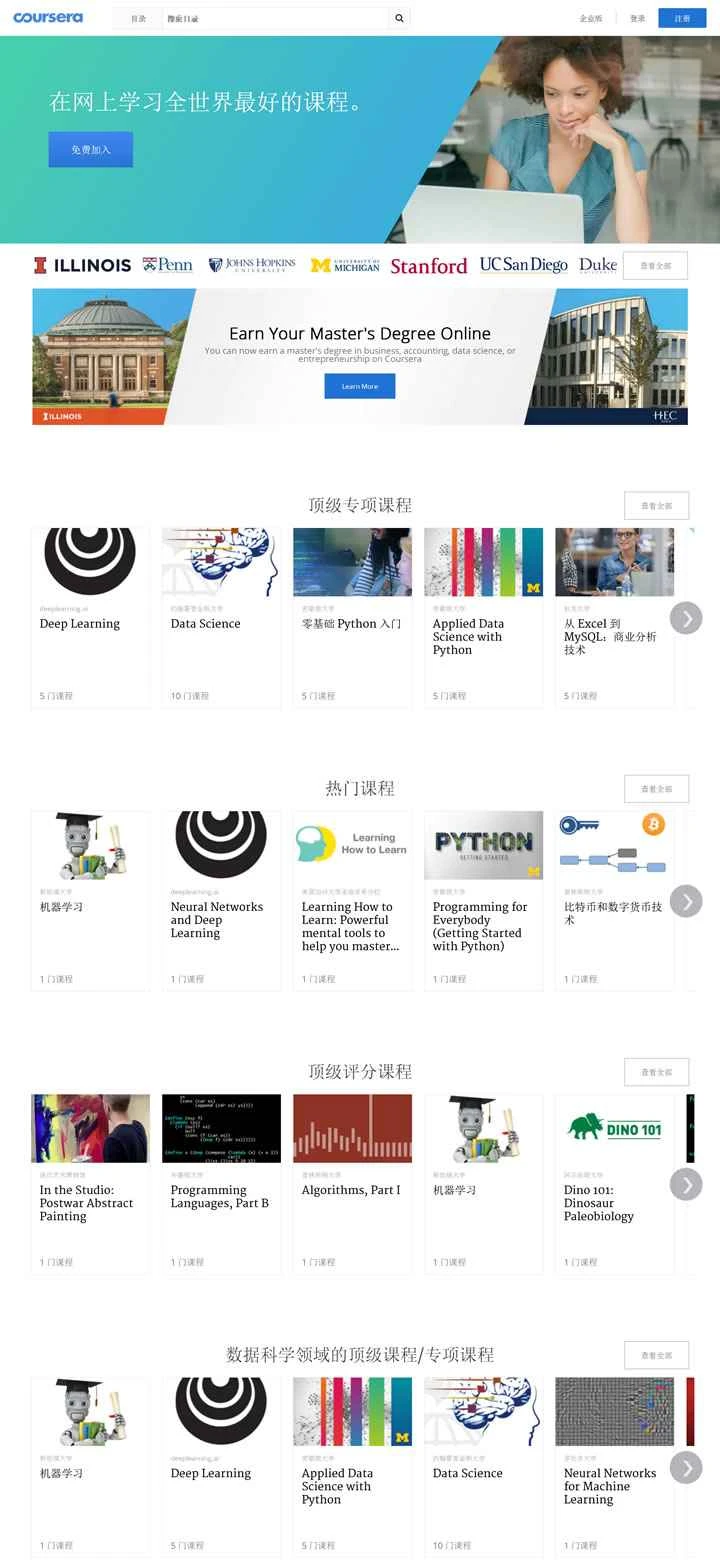Click the right arrow on the 数据科学 course row

click(686, 1468)
